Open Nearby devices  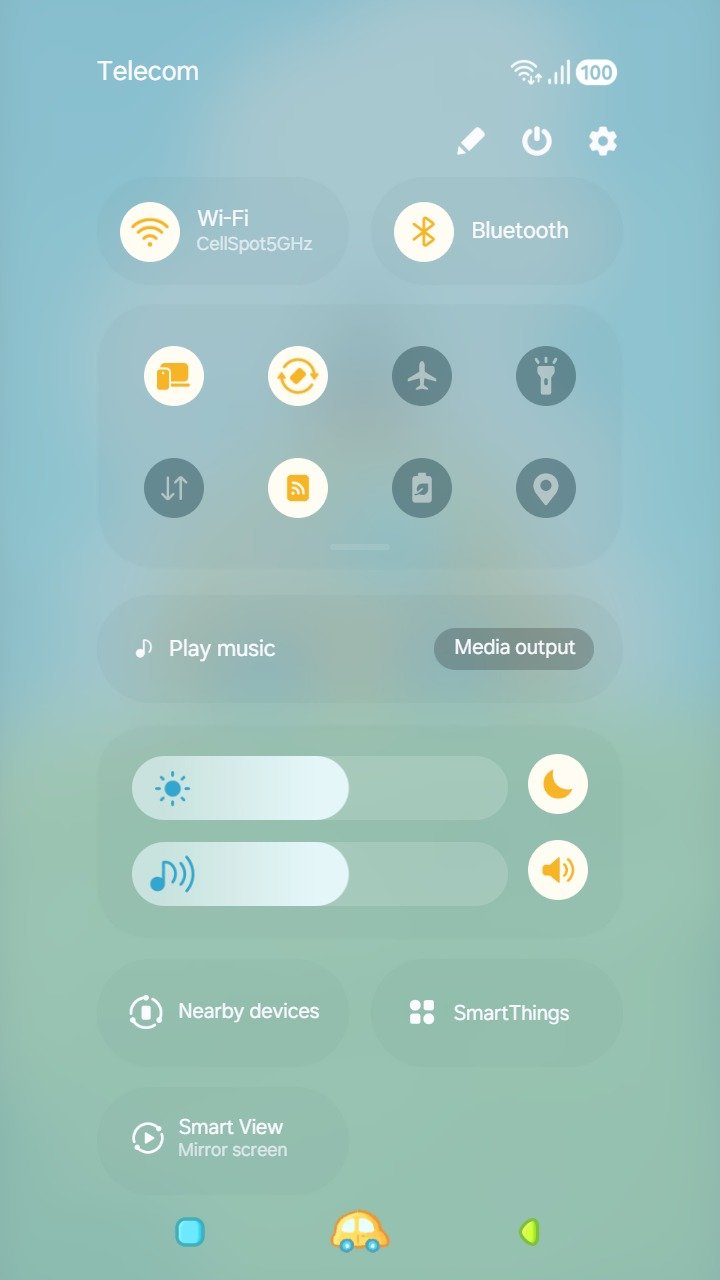(x=223, y=1012)
